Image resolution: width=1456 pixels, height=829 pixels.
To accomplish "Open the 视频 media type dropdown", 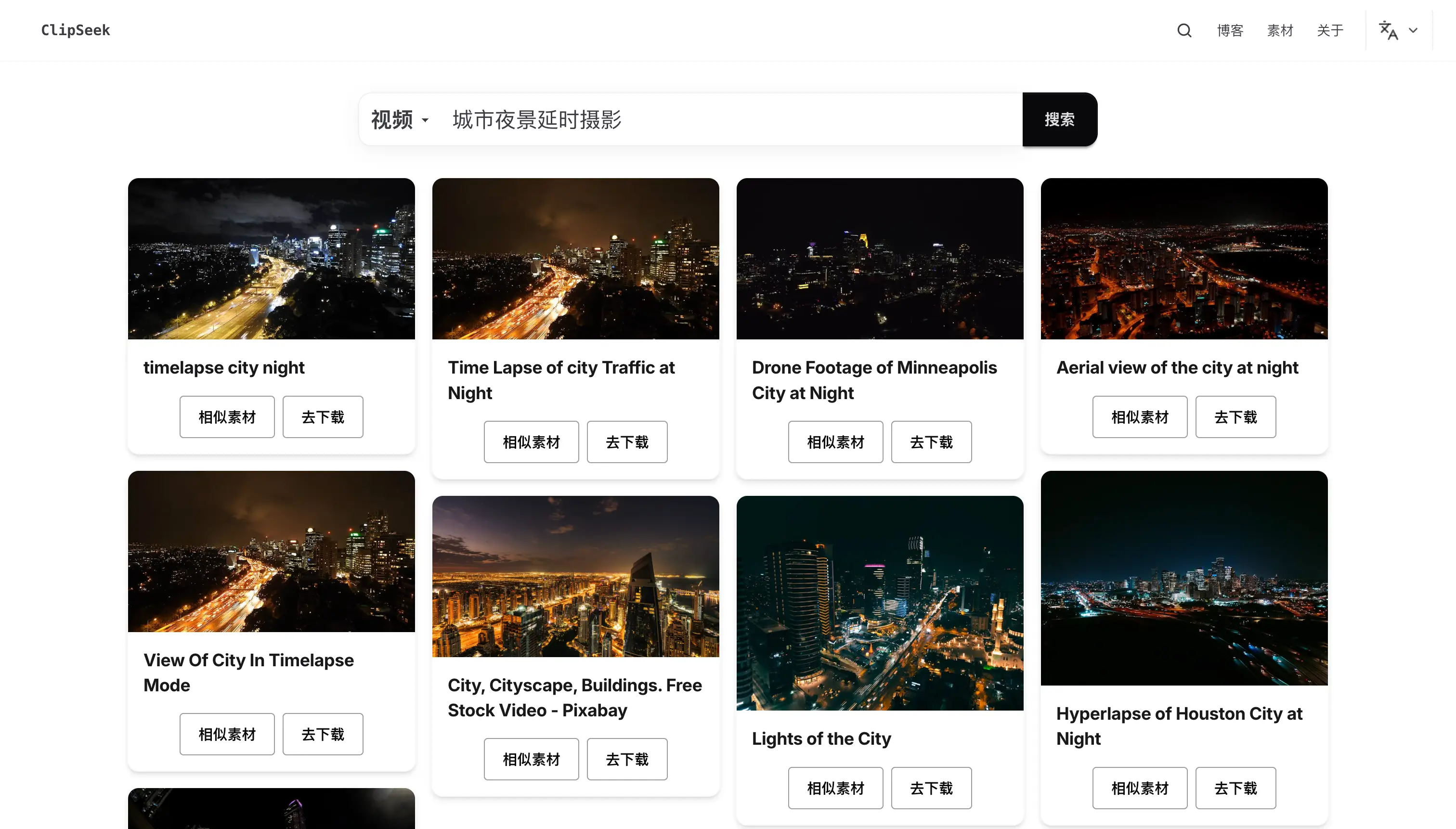I will (400, 119).
